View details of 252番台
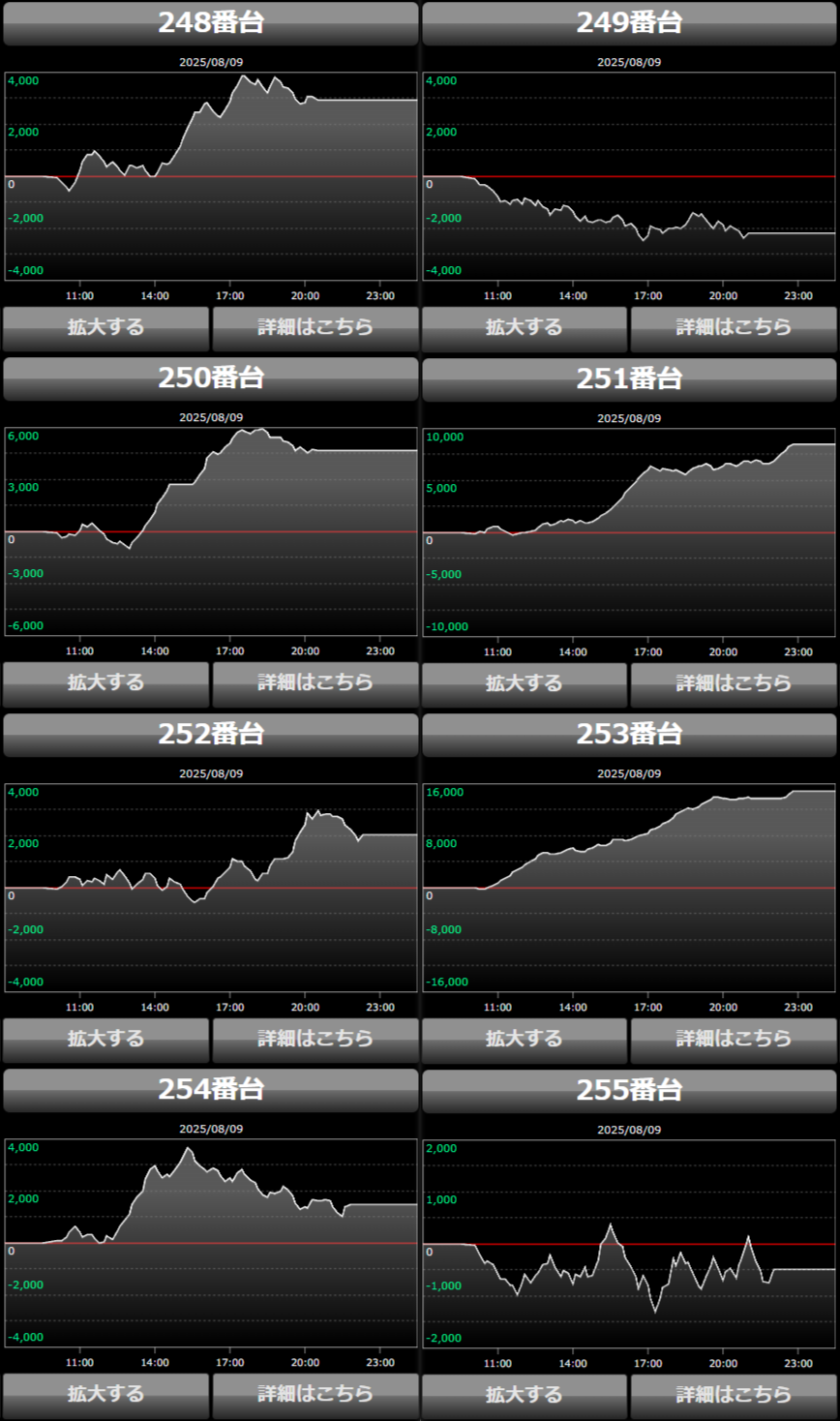 [315, 1039]
